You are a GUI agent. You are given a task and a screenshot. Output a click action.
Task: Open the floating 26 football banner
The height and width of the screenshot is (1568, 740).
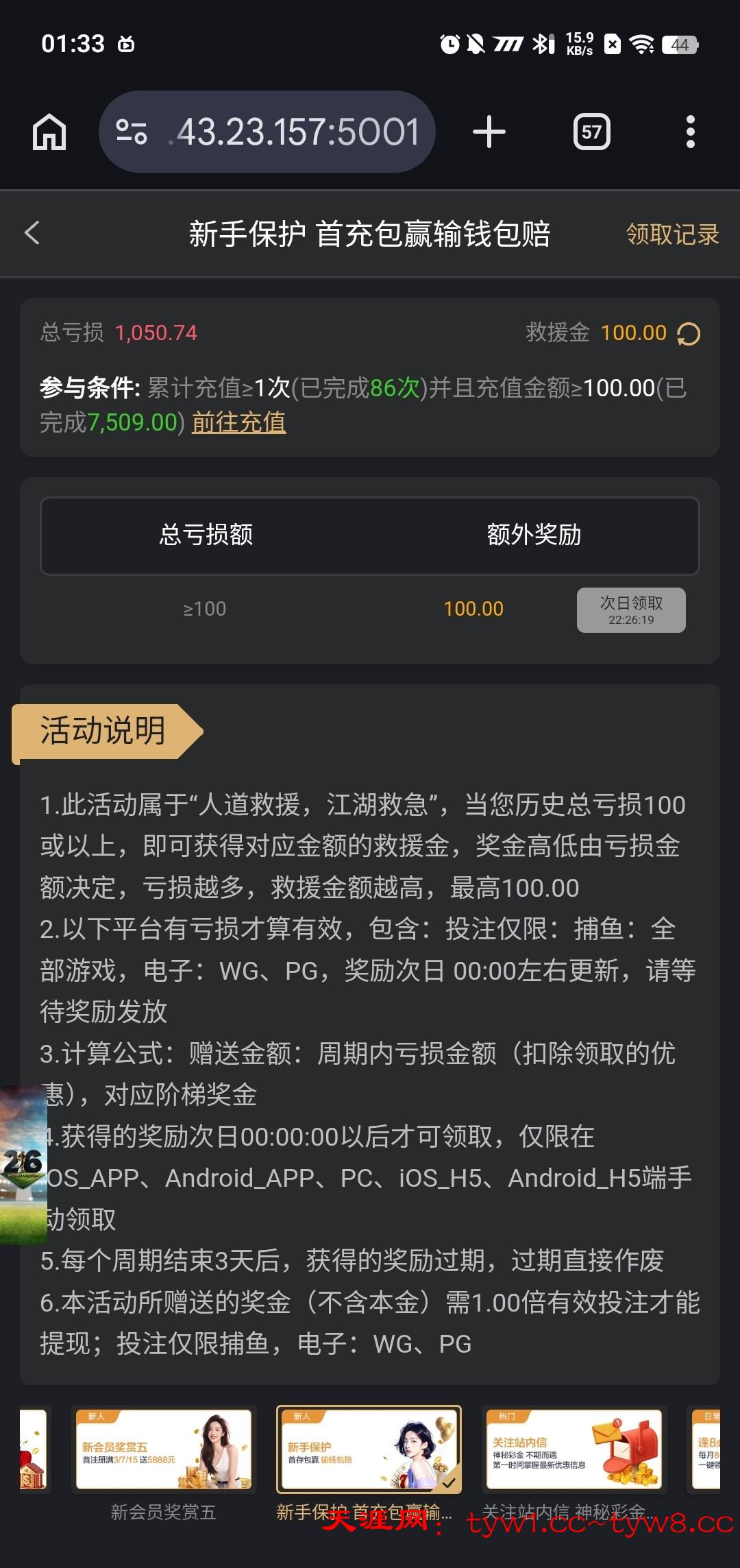pos(23,1164)
